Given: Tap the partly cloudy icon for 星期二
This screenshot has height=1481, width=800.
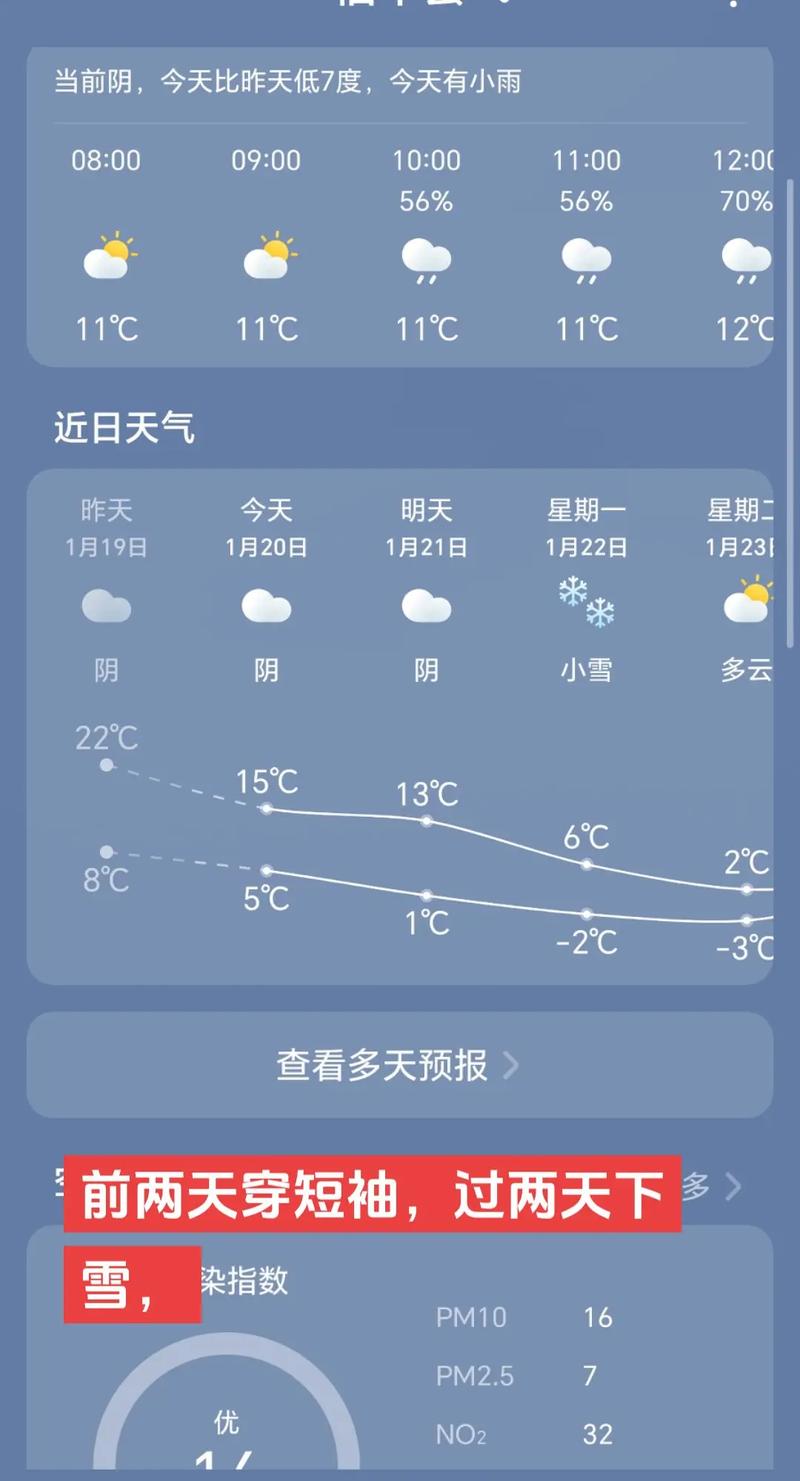Looking at the screenshot, I should click(748, 602).
